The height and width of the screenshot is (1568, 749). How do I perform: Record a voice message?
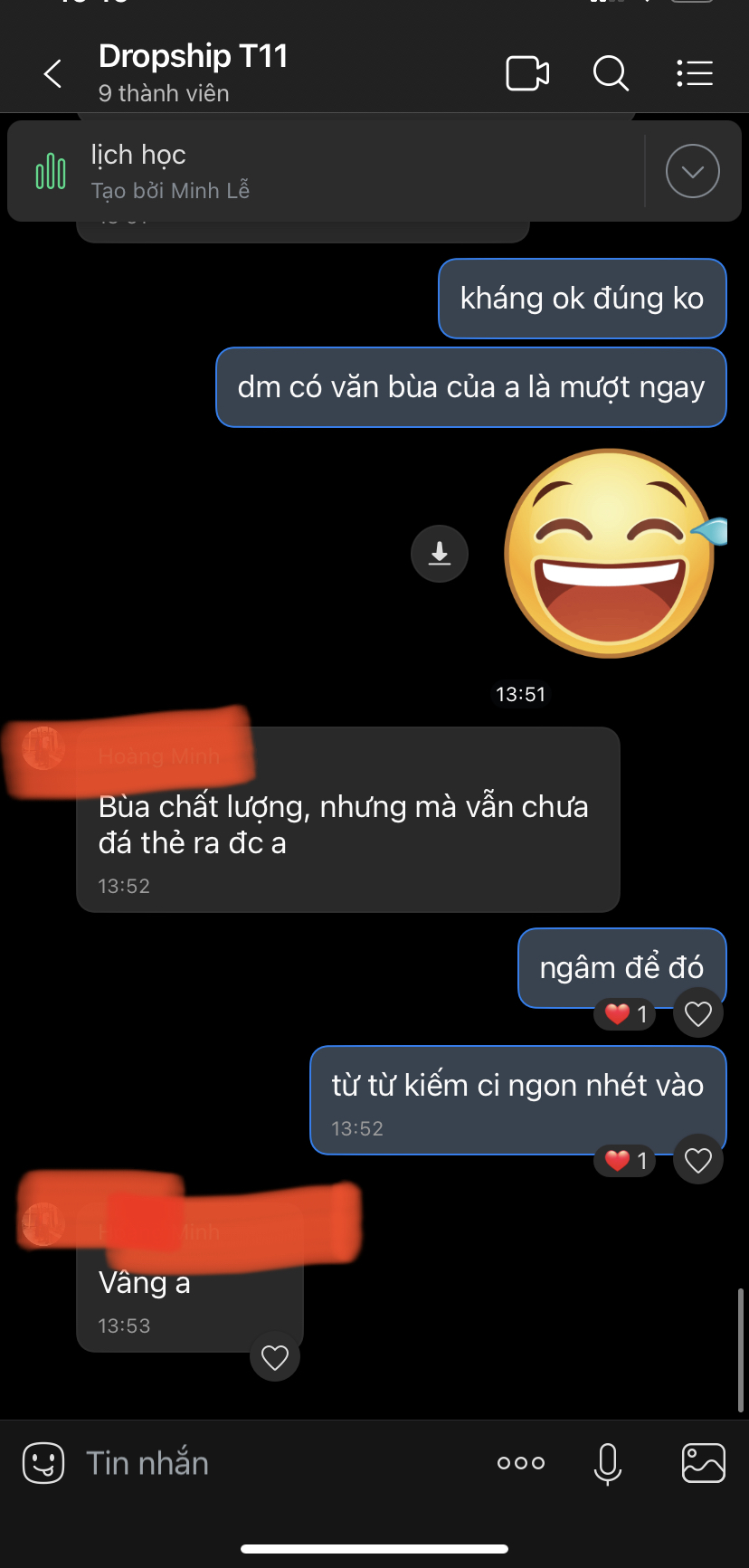[608, 1463]
